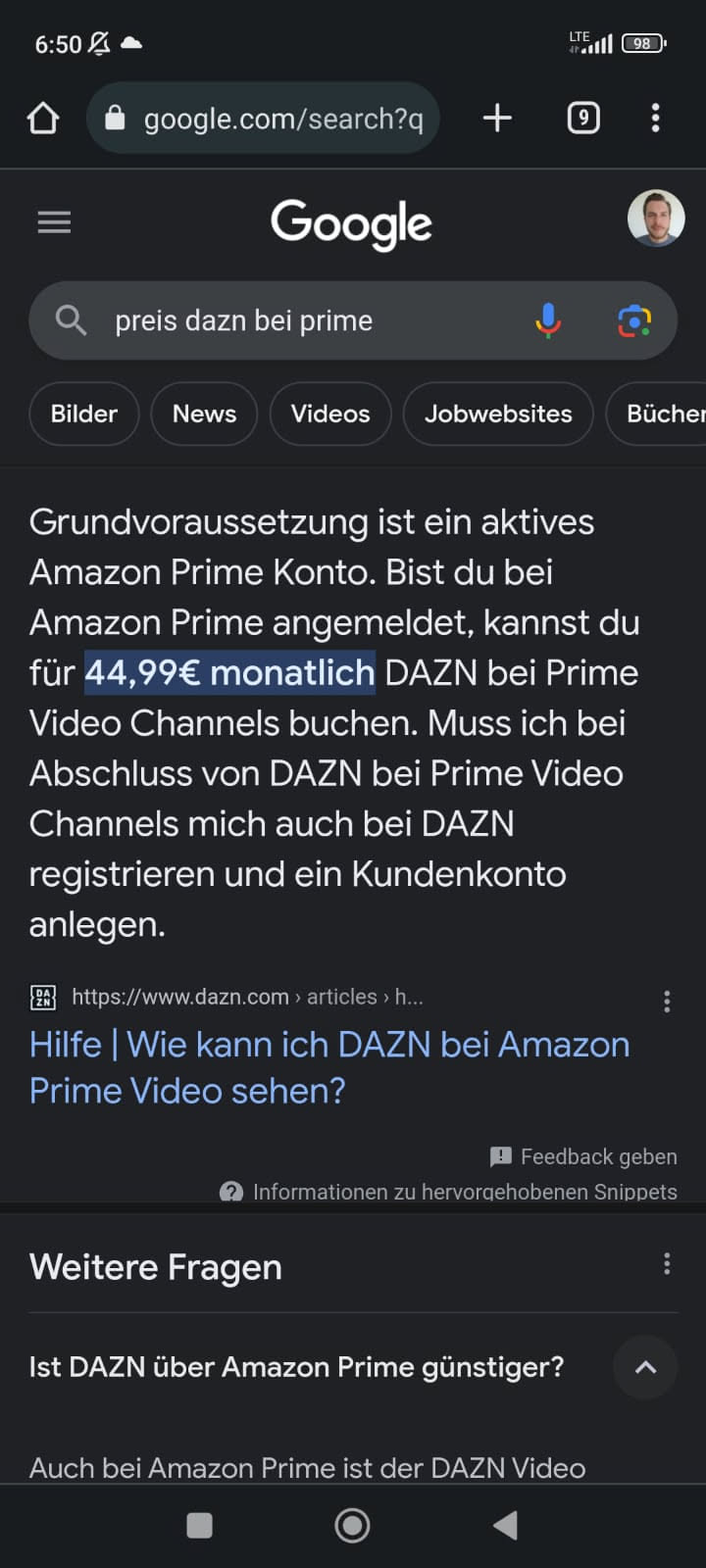
Task: Switch to the Bilder filter
Action: coord(84,414)
